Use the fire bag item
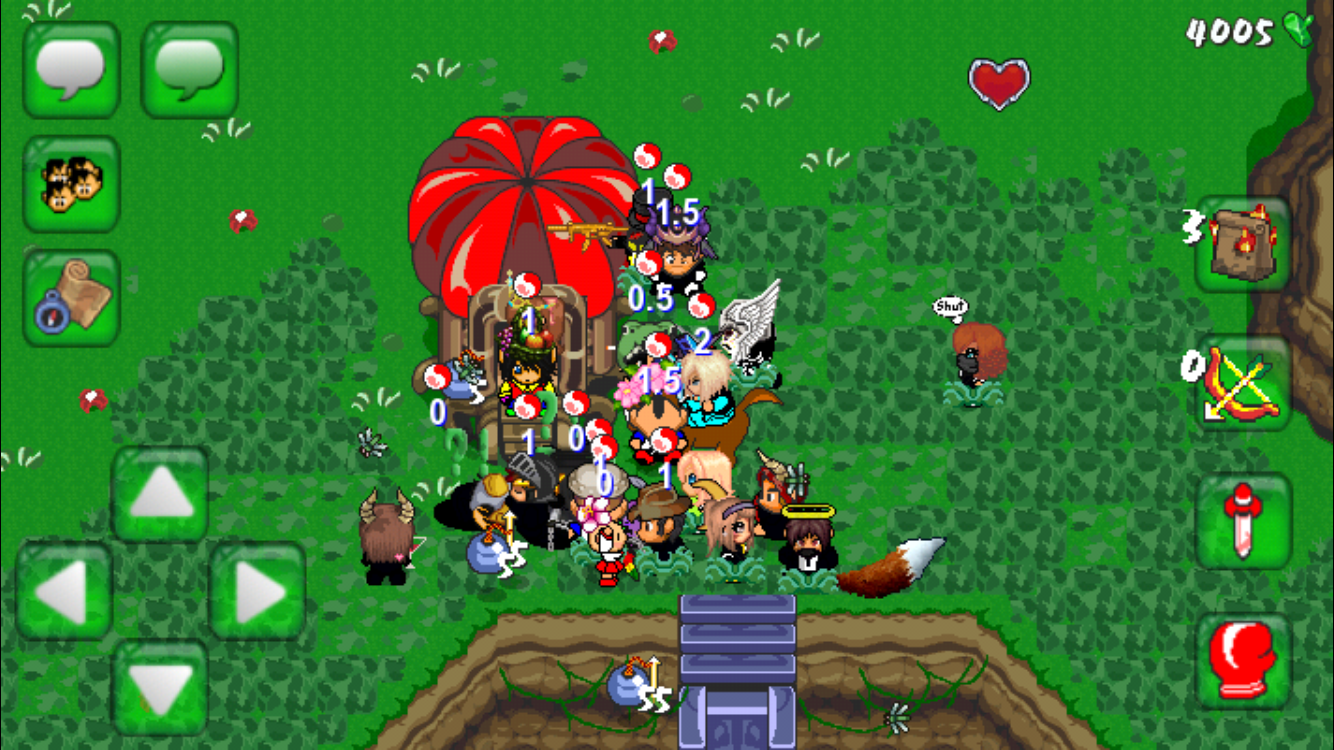 1243,244
